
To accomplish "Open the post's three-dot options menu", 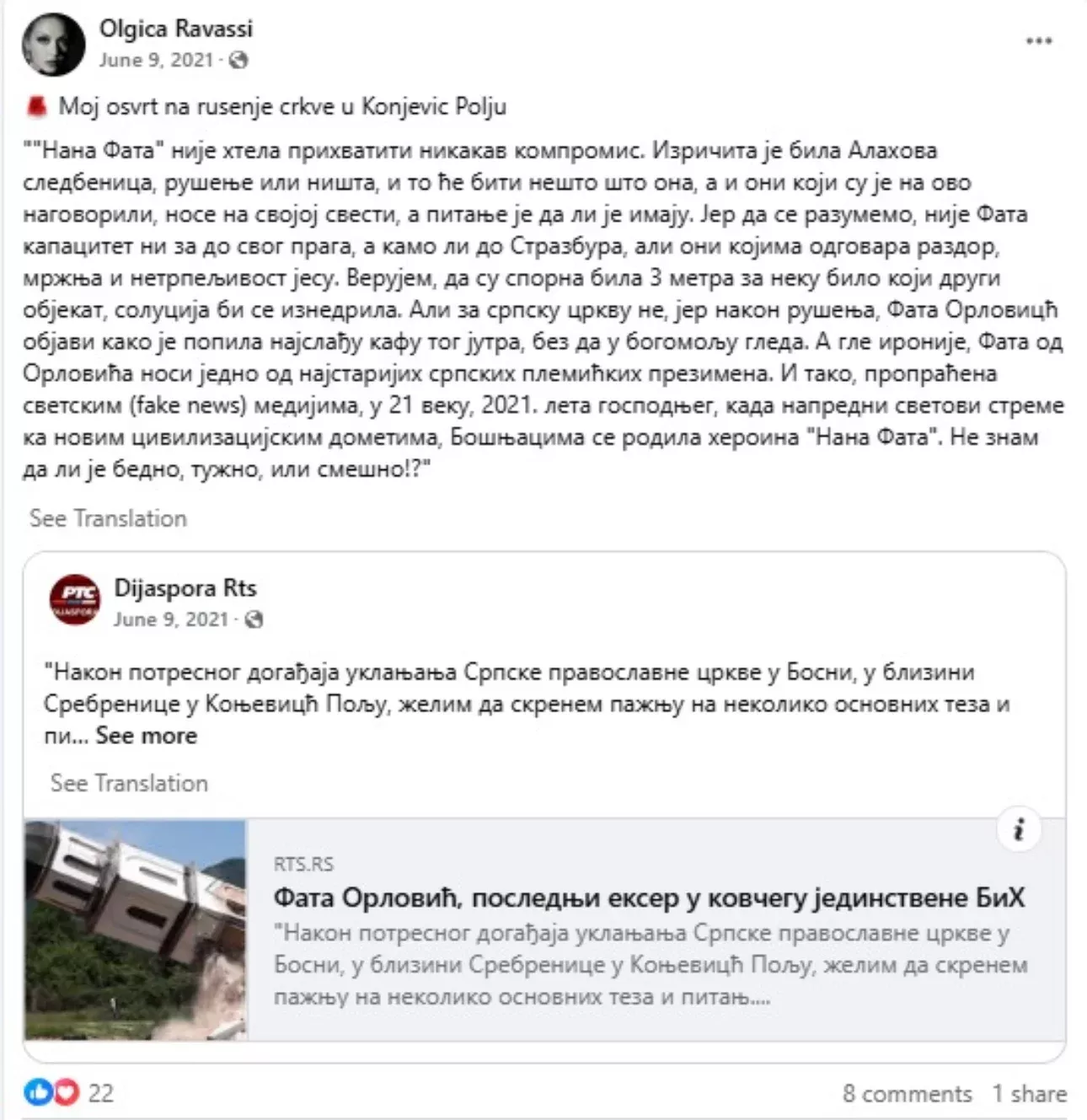I will tap(1038, 41).
